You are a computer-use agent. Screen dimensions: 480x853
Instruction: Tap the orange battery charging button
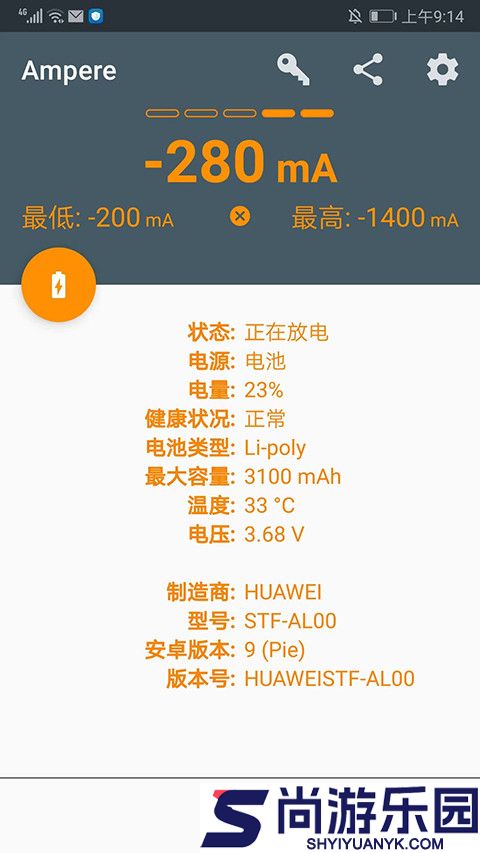click(59, 285)
